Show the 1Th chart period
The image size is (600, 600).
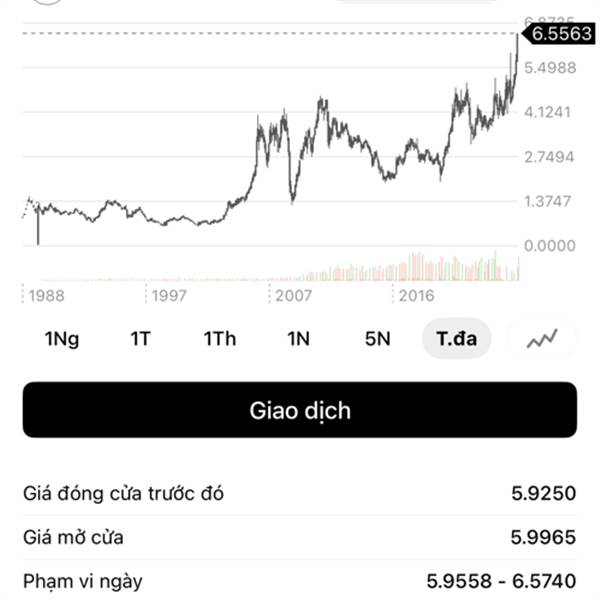pyautogui.click(x=219, y=338)
